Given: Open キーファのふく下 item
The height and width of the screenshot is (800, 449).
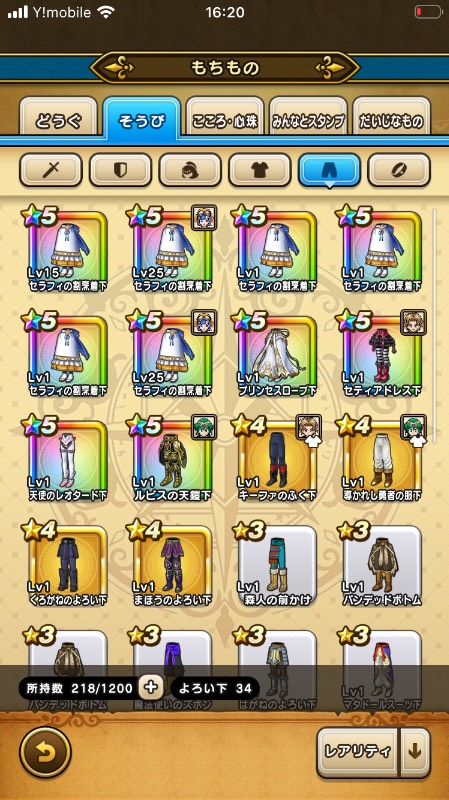Looking at the screenshot, I should click(x=276, y=460).
